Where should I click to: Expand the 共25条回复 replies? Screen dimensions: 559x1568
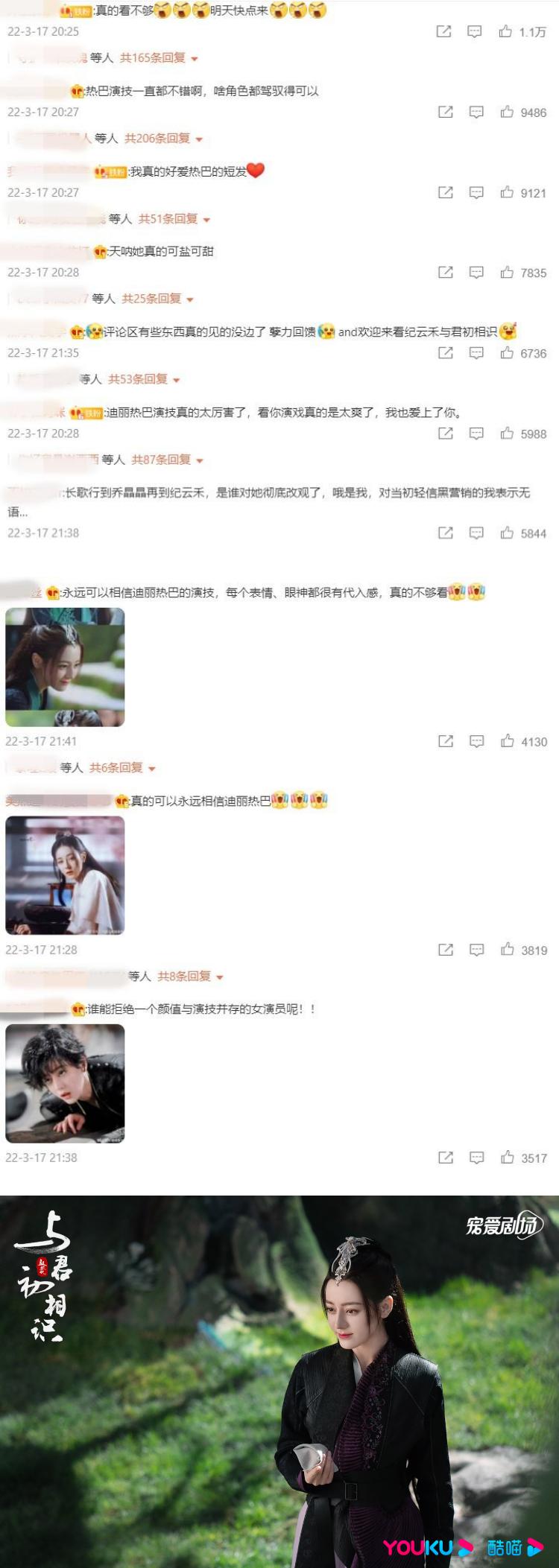157,299
